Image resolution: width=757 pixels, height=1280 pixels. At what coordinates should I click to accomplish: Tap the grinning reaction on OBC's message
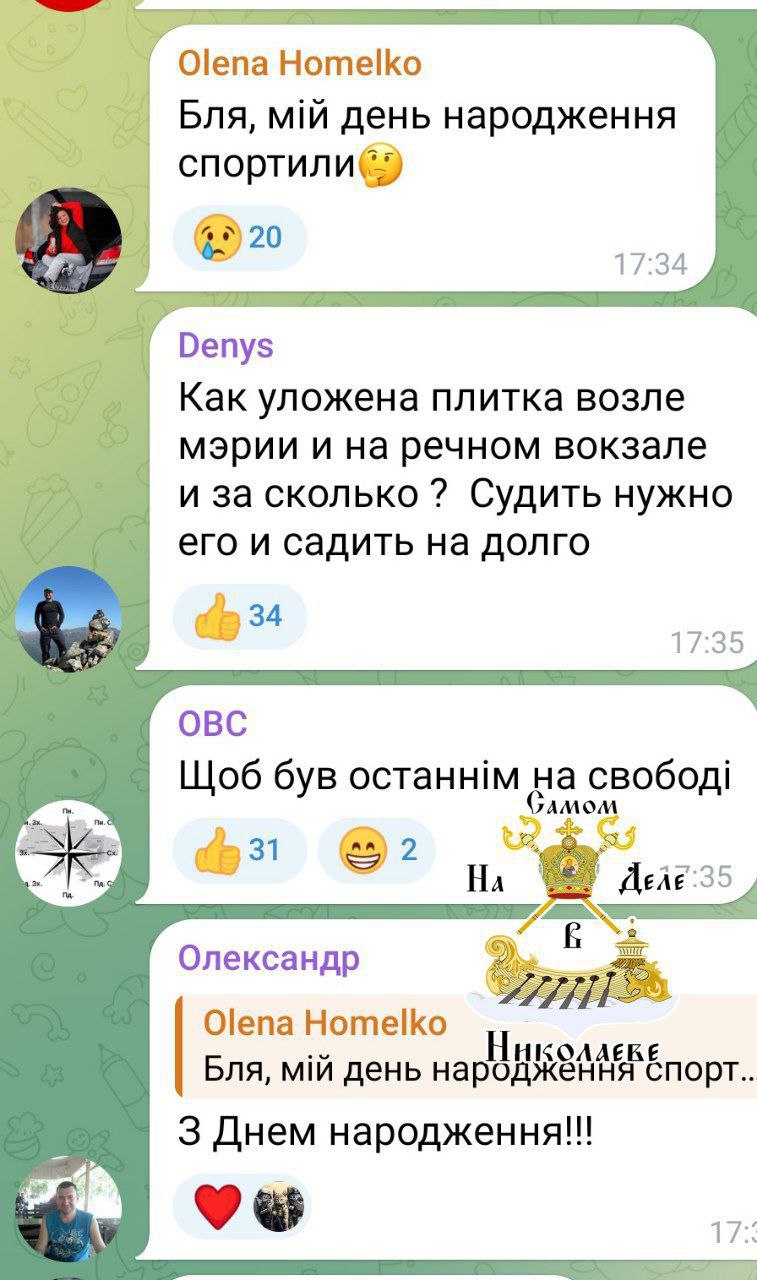tap(377, 850)
